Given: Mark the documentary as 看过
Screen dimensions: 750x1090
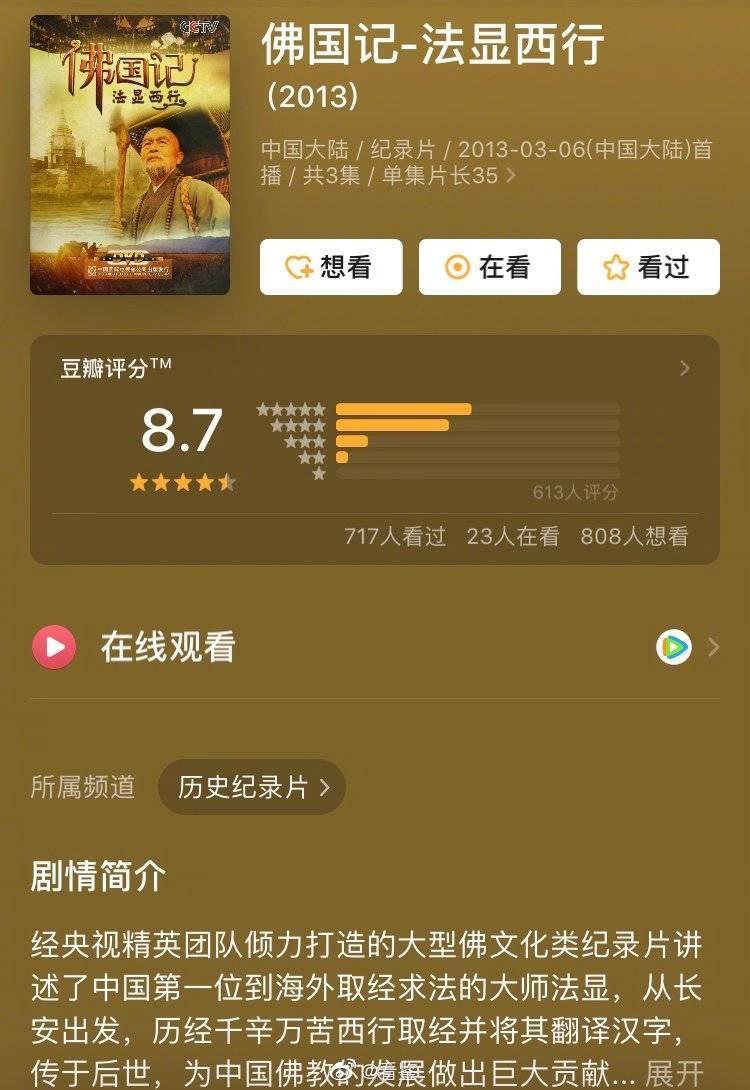Looking at the screenshot, I should click(x=648, y=267).
